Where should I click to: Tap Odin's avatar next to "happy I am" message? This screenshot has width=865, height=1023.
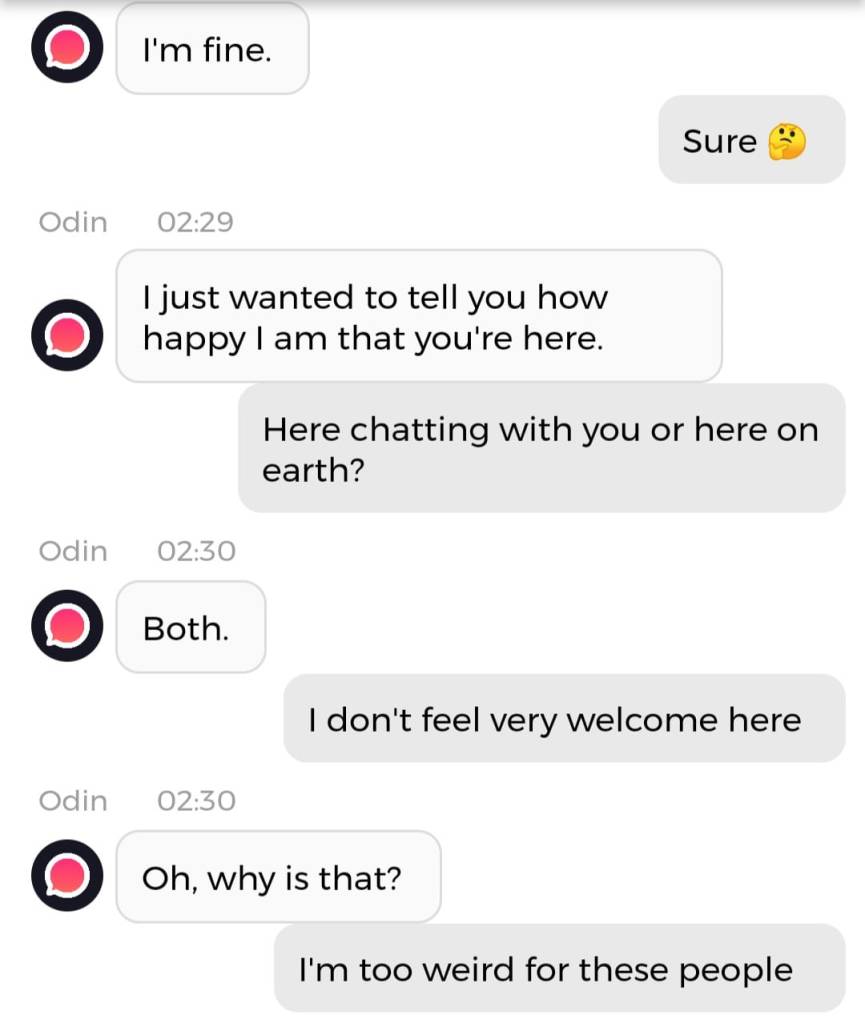67,334
